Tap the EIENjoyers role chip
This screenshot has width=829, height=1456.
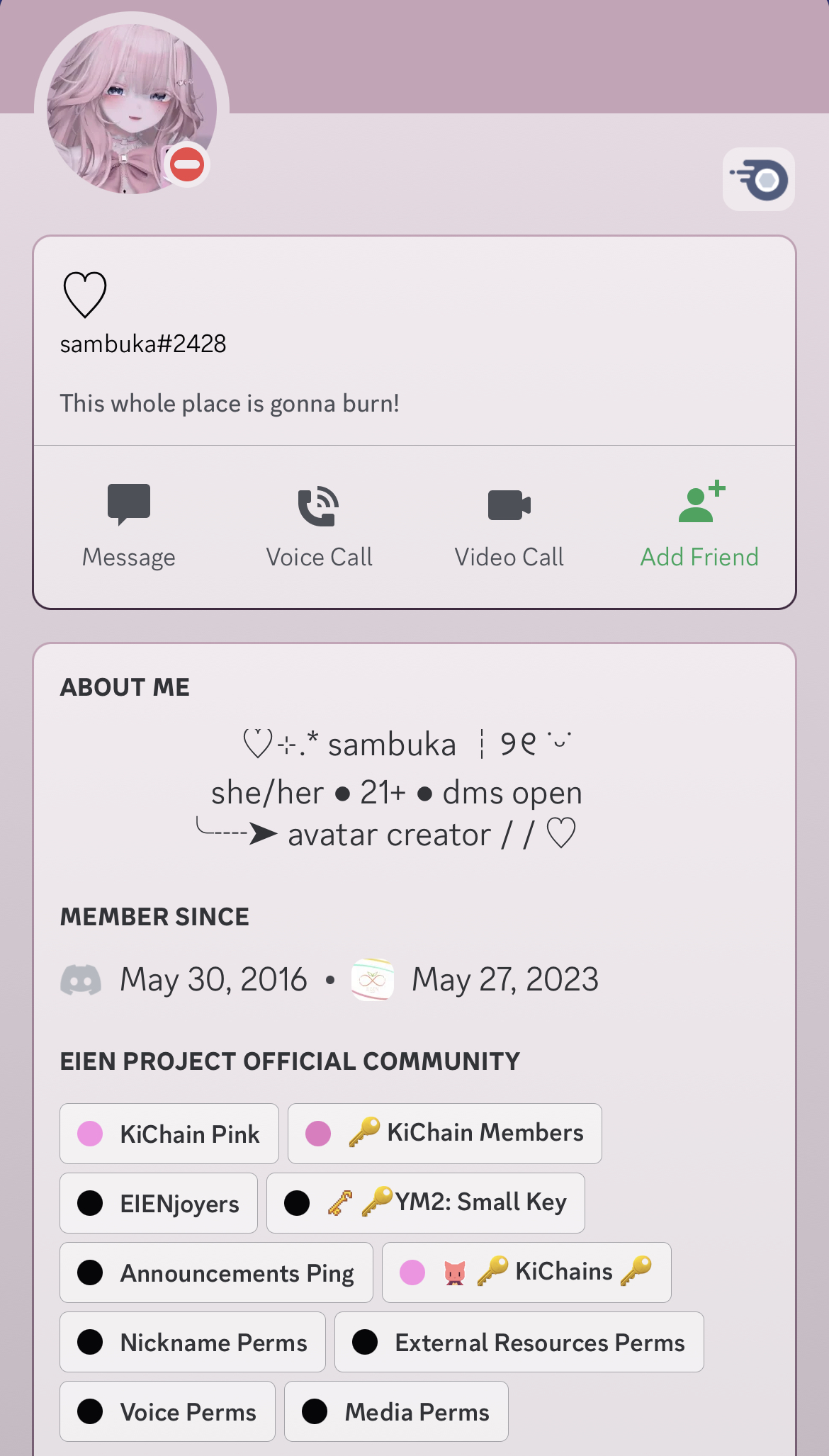point(159,1203)
